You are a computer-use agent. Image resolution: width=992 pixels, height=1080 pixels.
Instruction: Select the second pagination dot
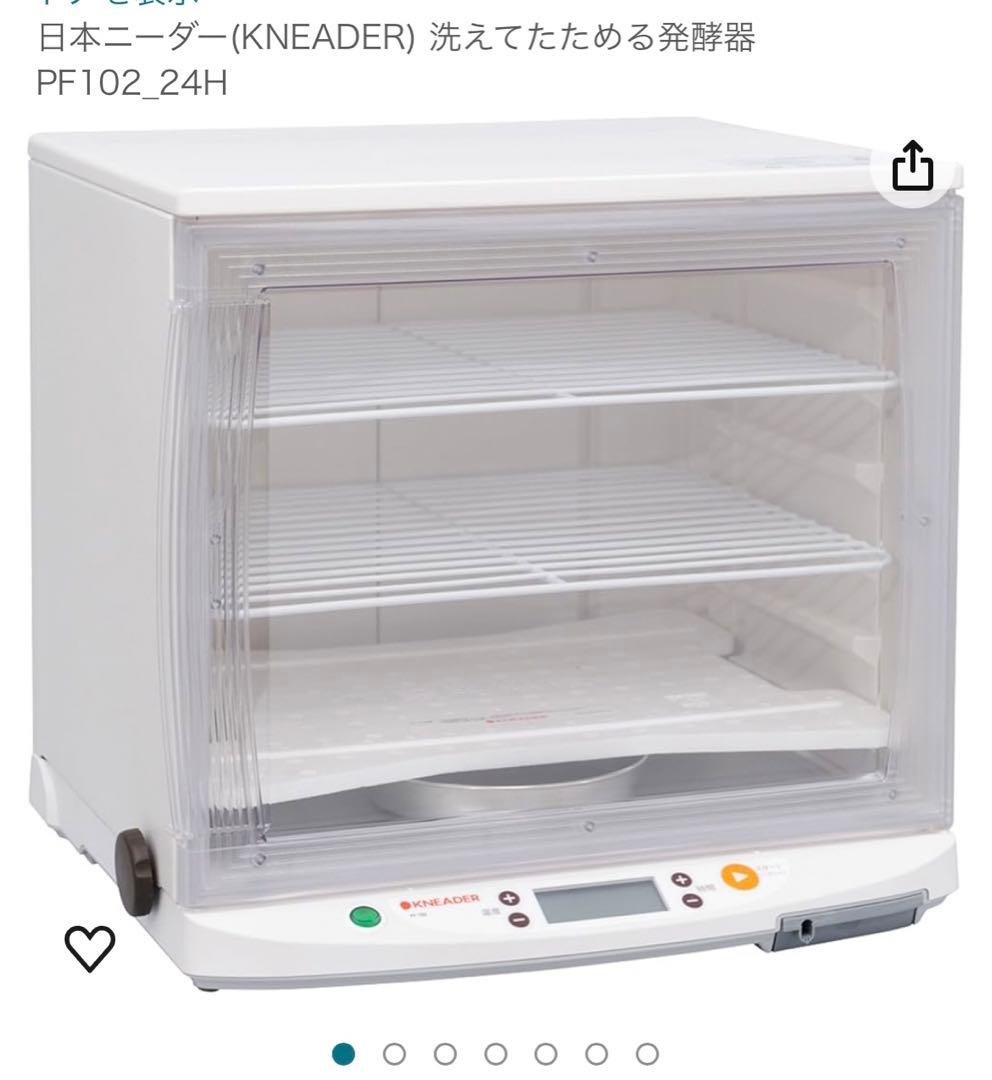[x=395, y=1052]
